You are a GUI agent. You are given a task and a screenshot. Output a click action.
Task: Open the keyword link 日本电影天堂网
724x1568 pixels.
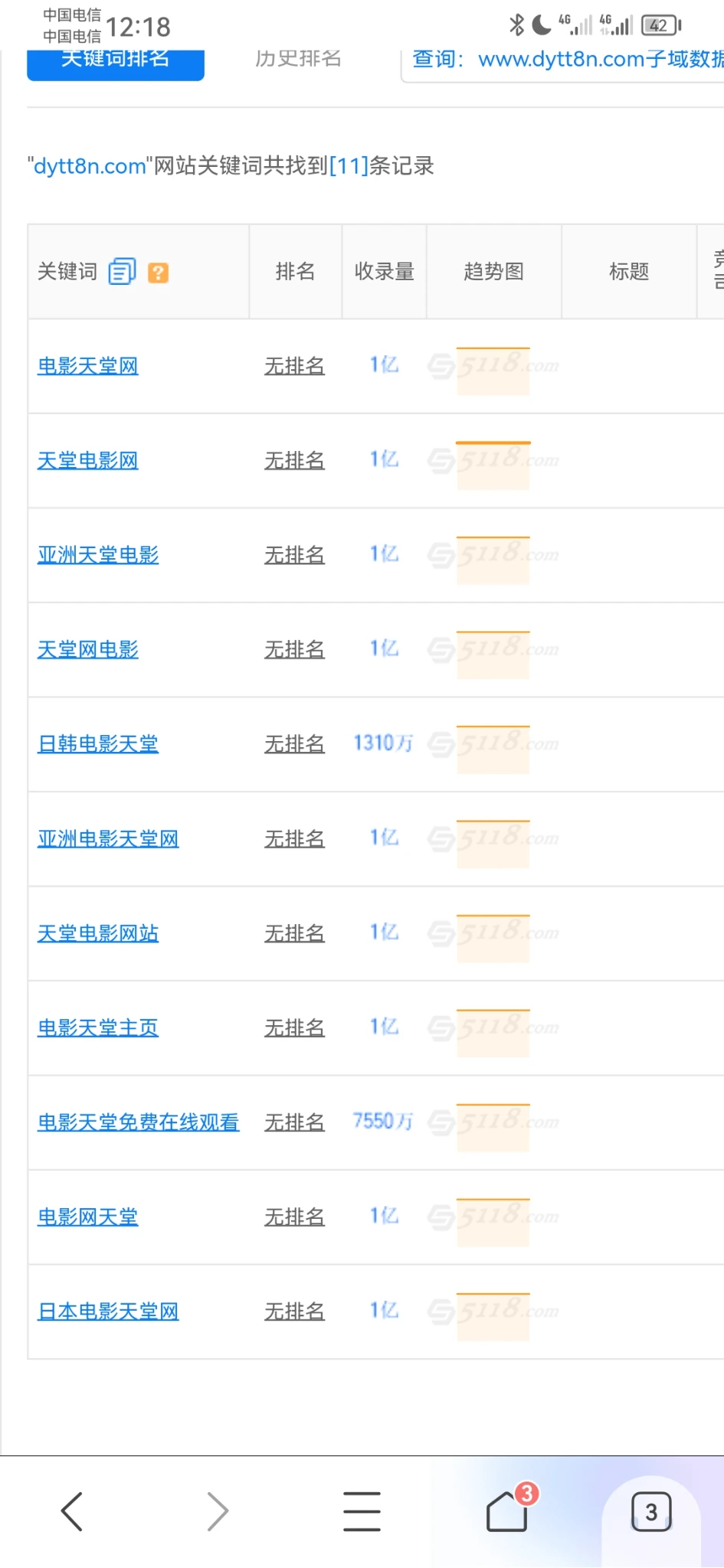point(108,1312)
